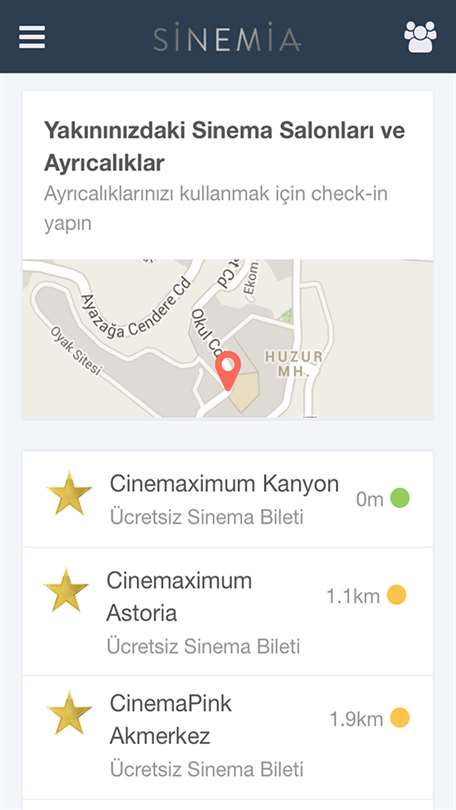
Task: Open the hamburger drawer menu
Action: 32,37
